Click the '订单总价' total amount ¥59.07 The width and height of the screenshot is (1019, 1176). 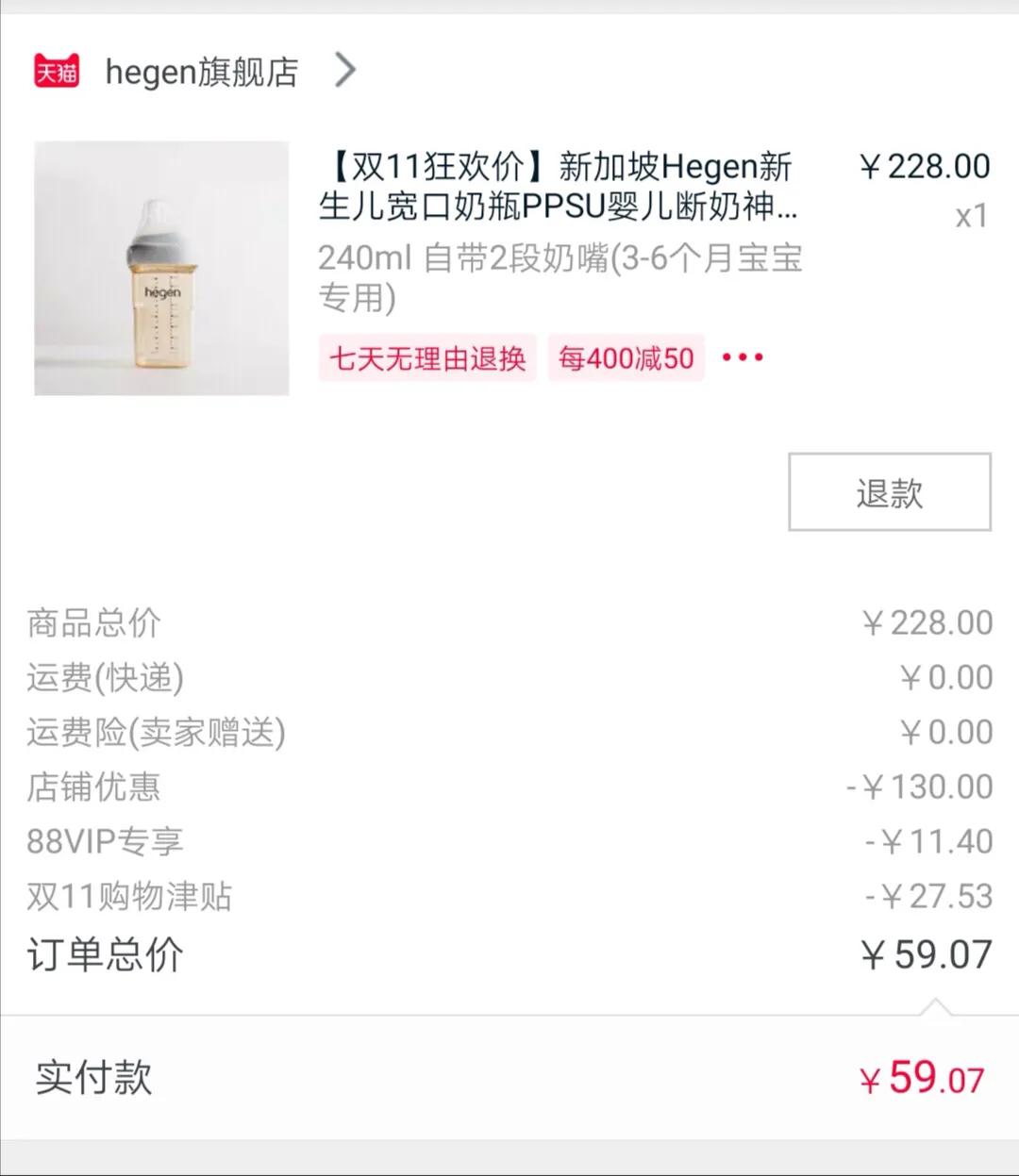coord(928,954)
